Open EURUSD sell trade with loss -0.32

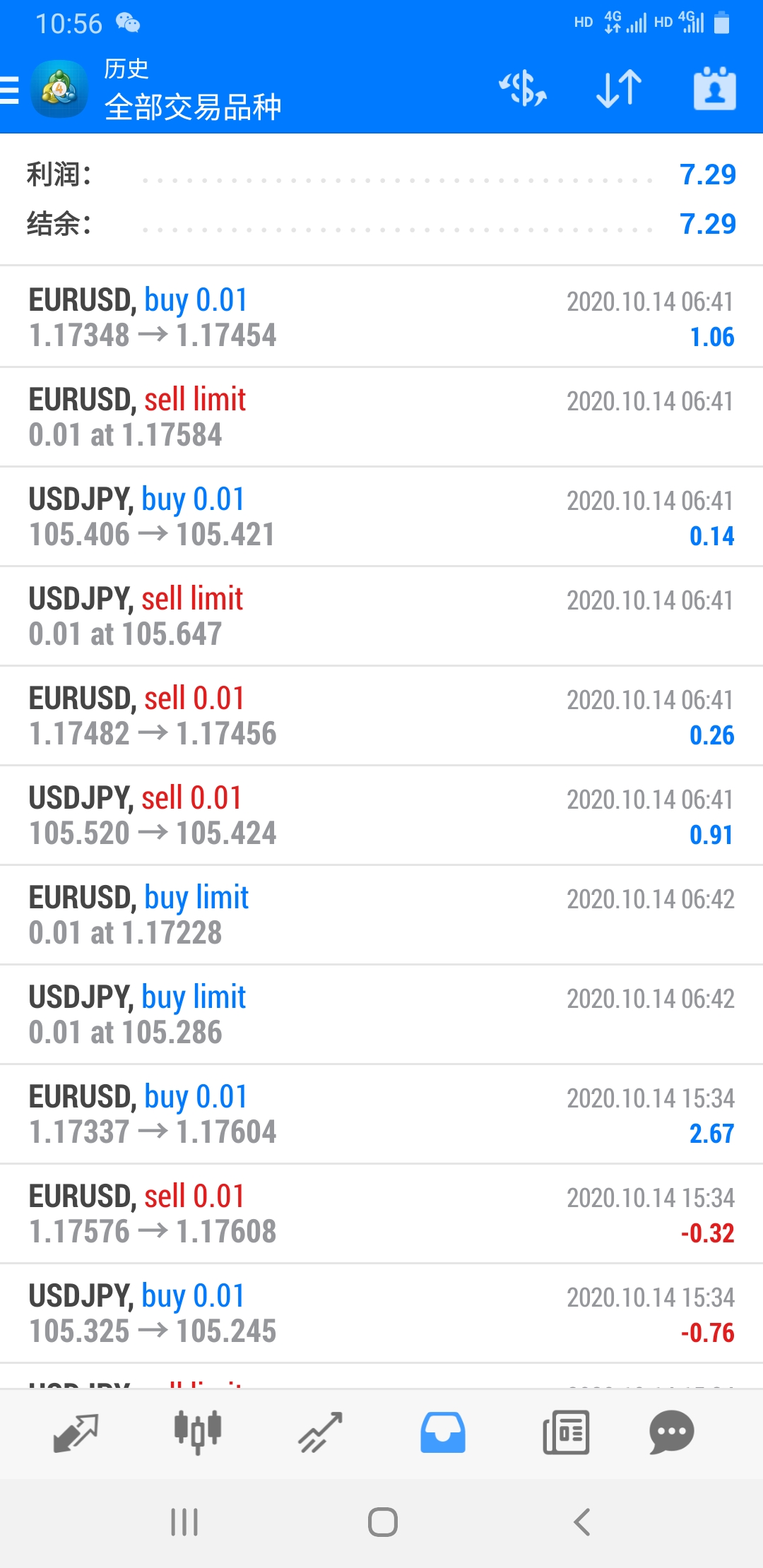pos(381,1213)
